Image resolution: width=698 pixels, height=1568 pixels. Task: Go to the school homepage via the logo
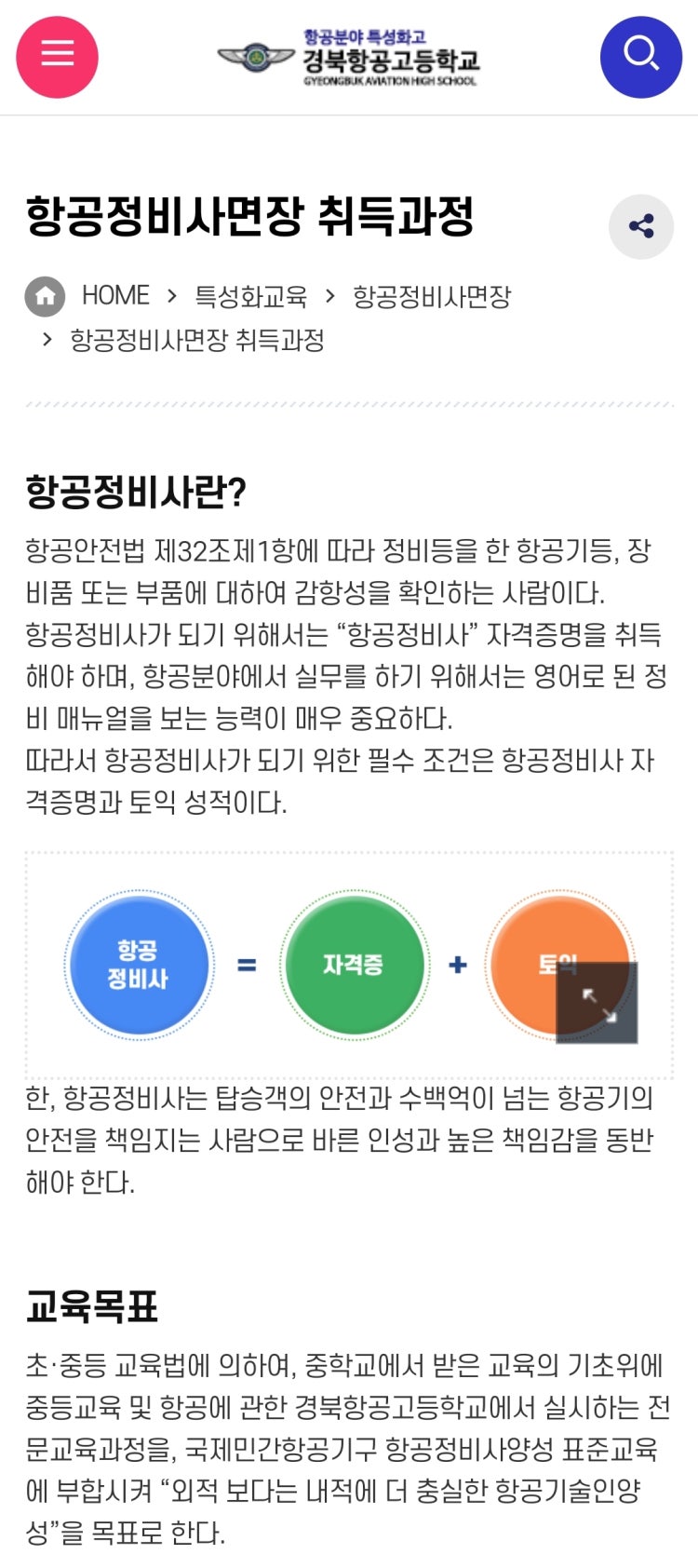349,58
